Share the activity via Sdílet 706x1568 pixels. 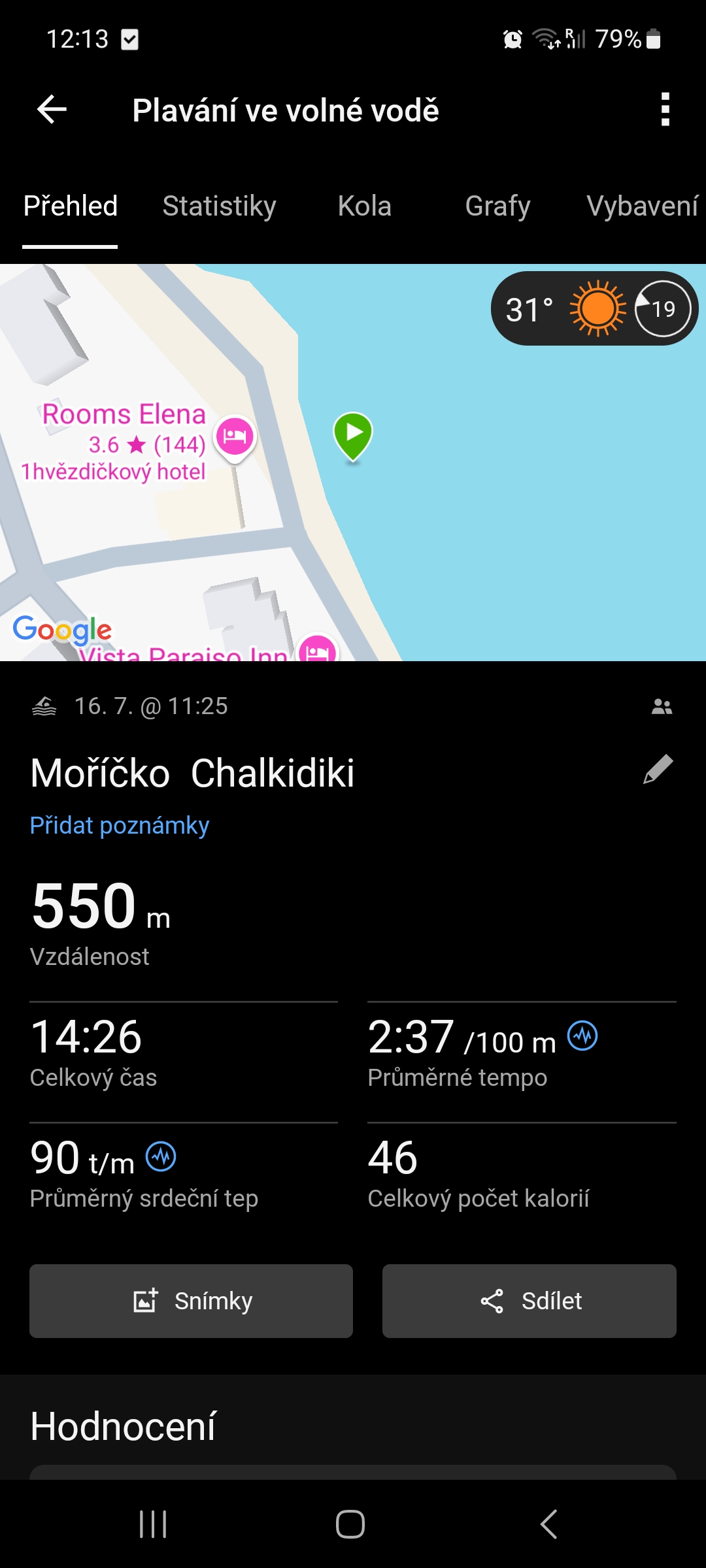(529, 1301)
